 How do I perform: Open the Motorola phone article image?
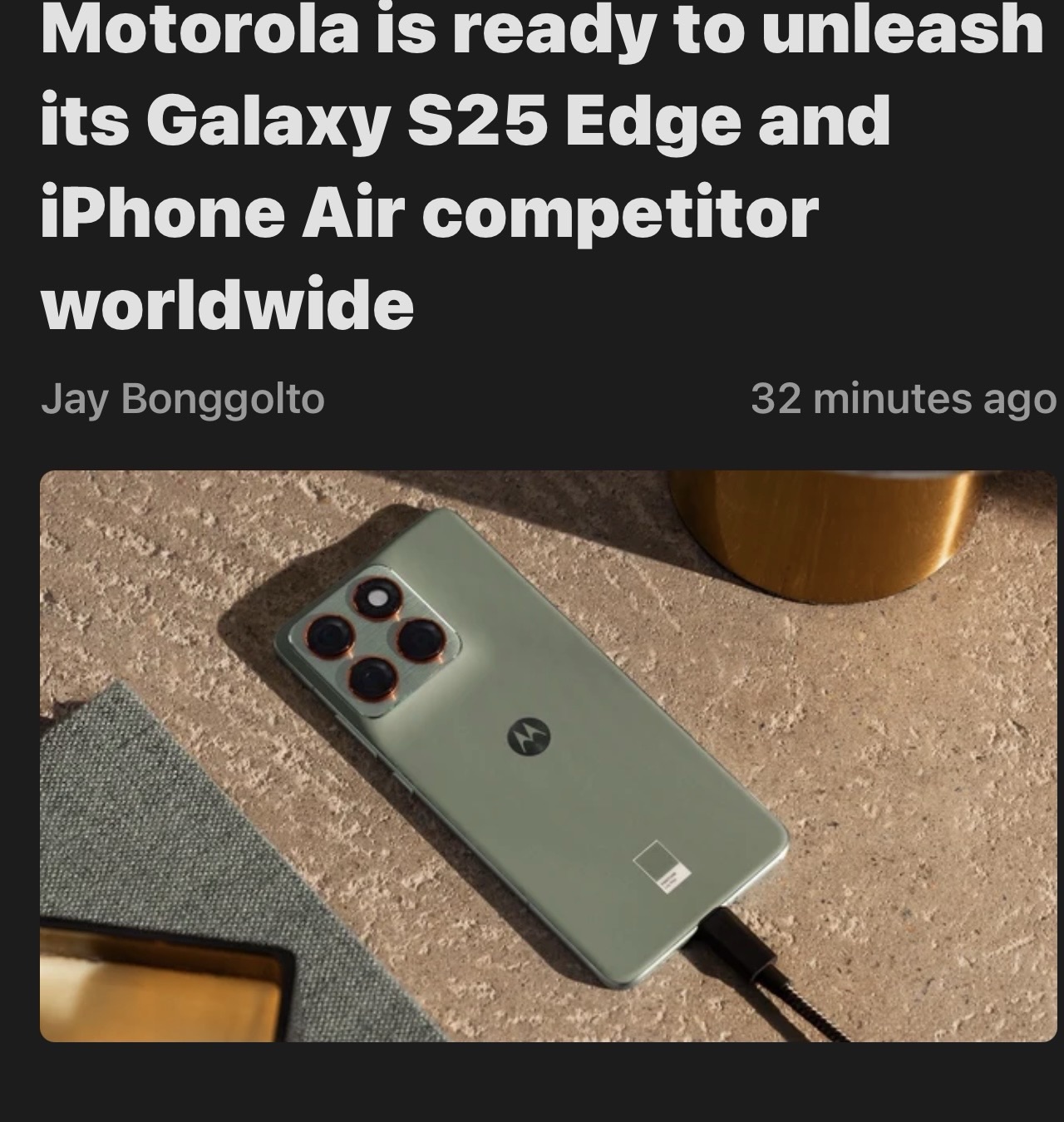point(549,755)
